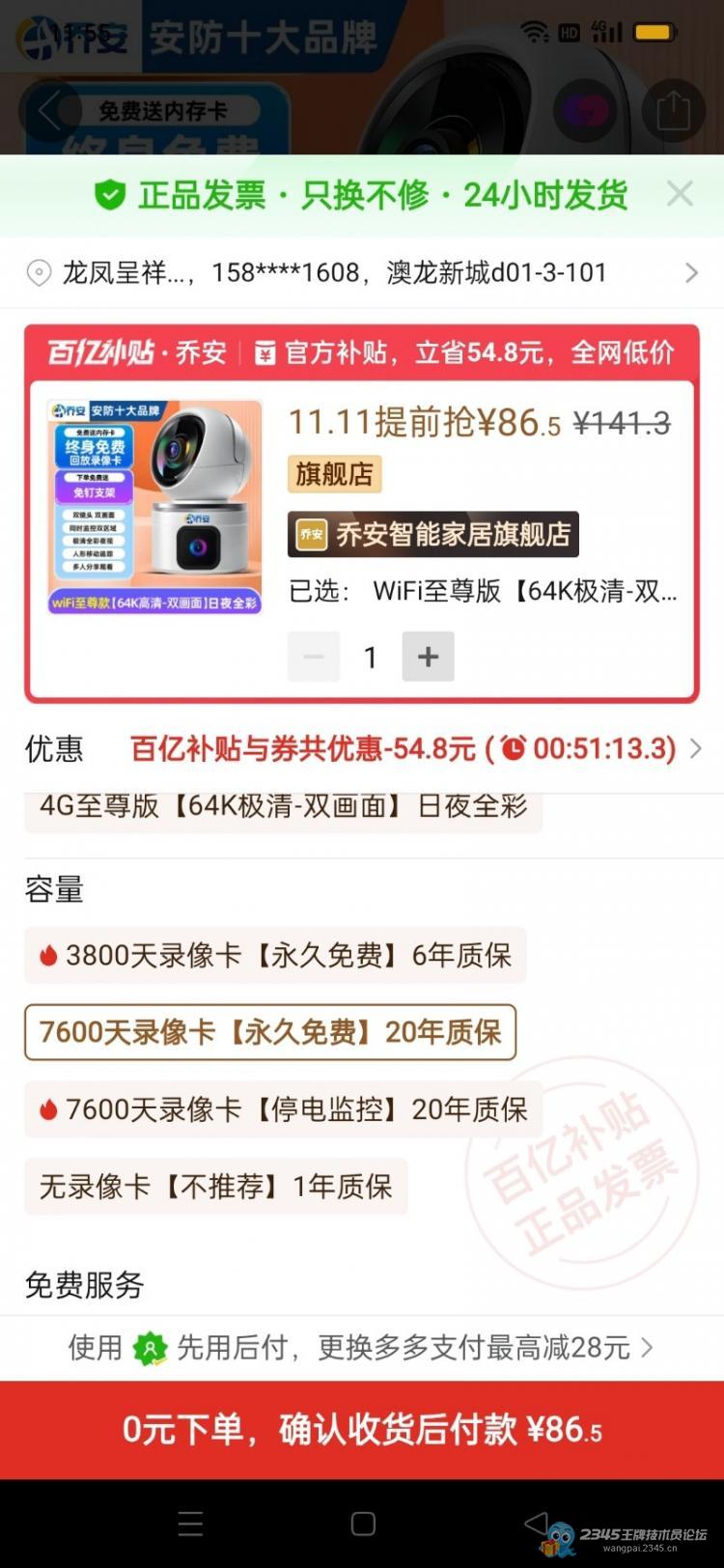Image resolution: width=724 pixels, height=1568 pixels.
Task: Open the delivery address row for 澳龙新城
Action: click(x=361, y=273)
